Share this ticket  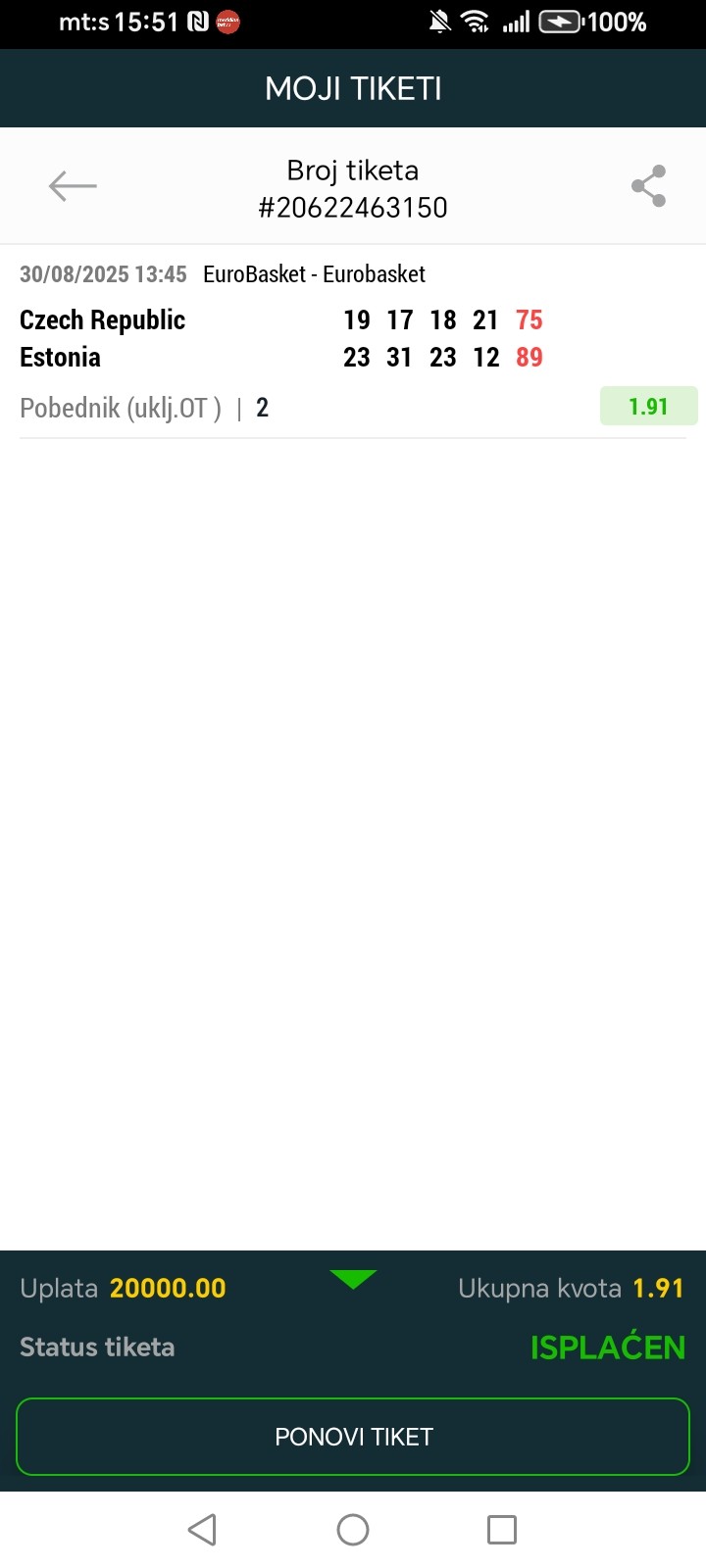648,185
